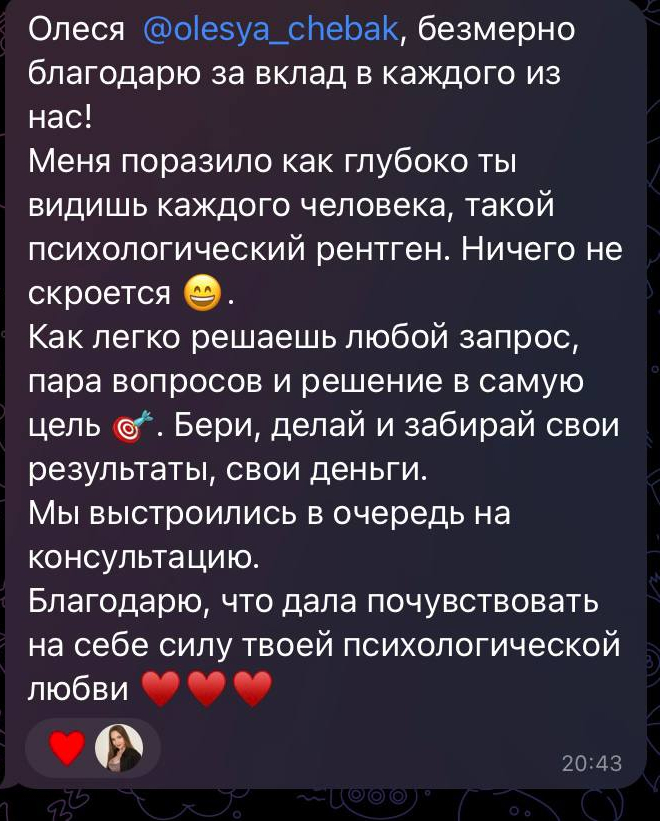660x821 pixels.
Task: Open the @olesya_chebak mention link
Action: pos(271,32)
